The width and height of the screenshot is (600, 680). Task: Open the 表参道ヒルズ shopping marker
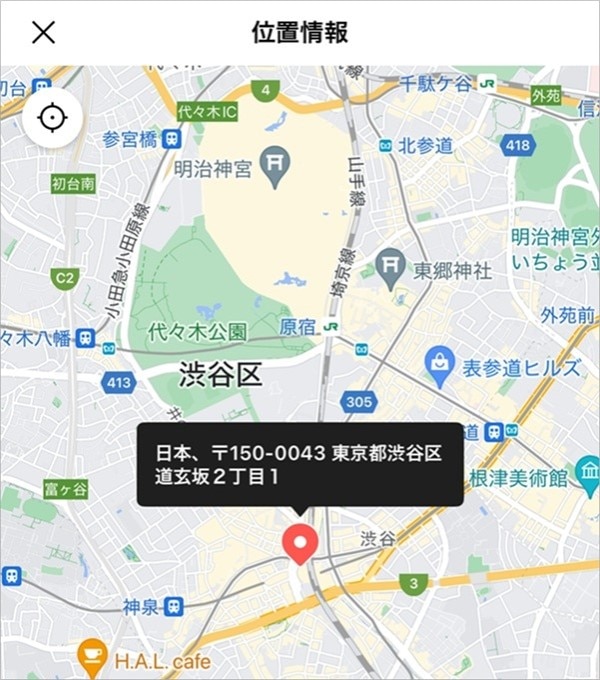pyautogui.click(x=439, y=367)
